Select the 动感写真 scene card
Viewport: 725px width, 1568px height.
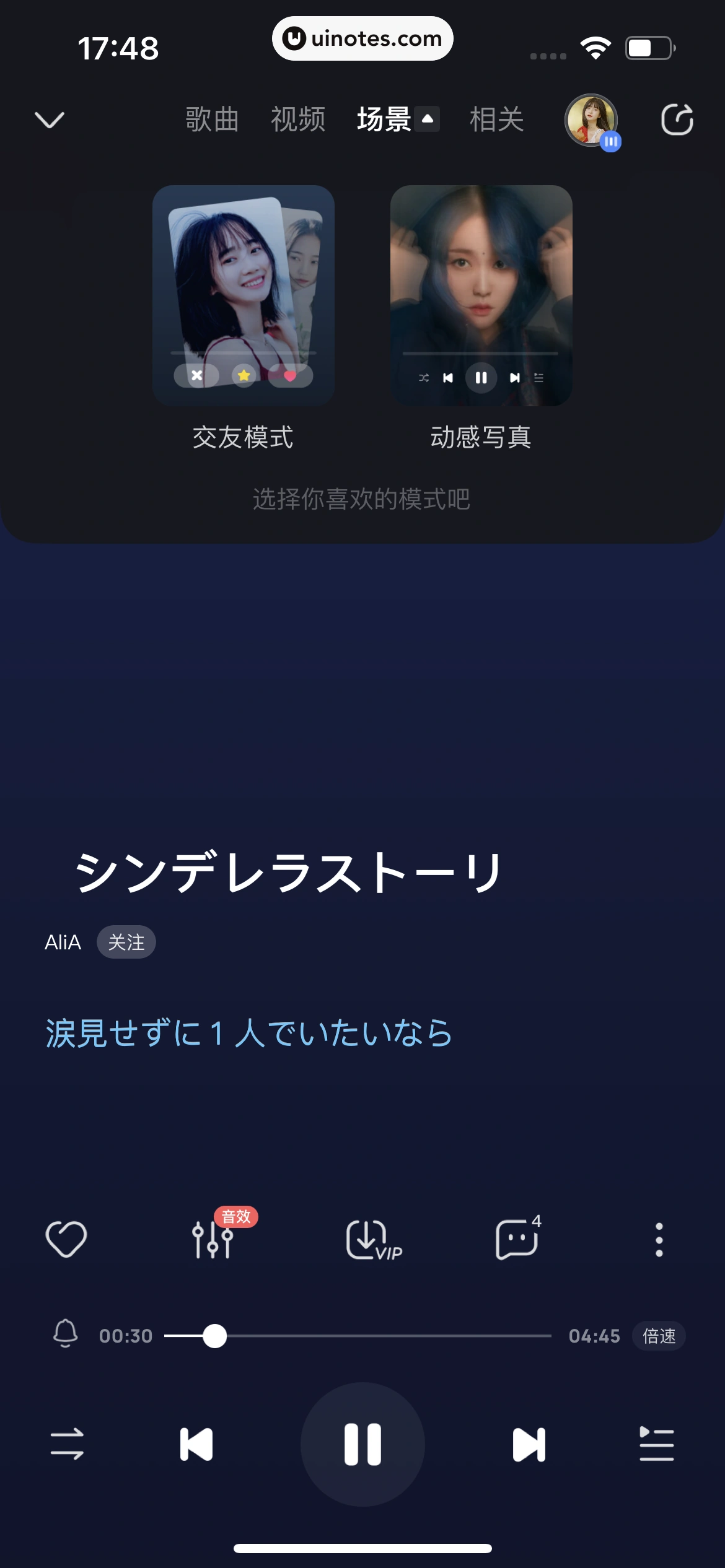[x=481, y=296]
